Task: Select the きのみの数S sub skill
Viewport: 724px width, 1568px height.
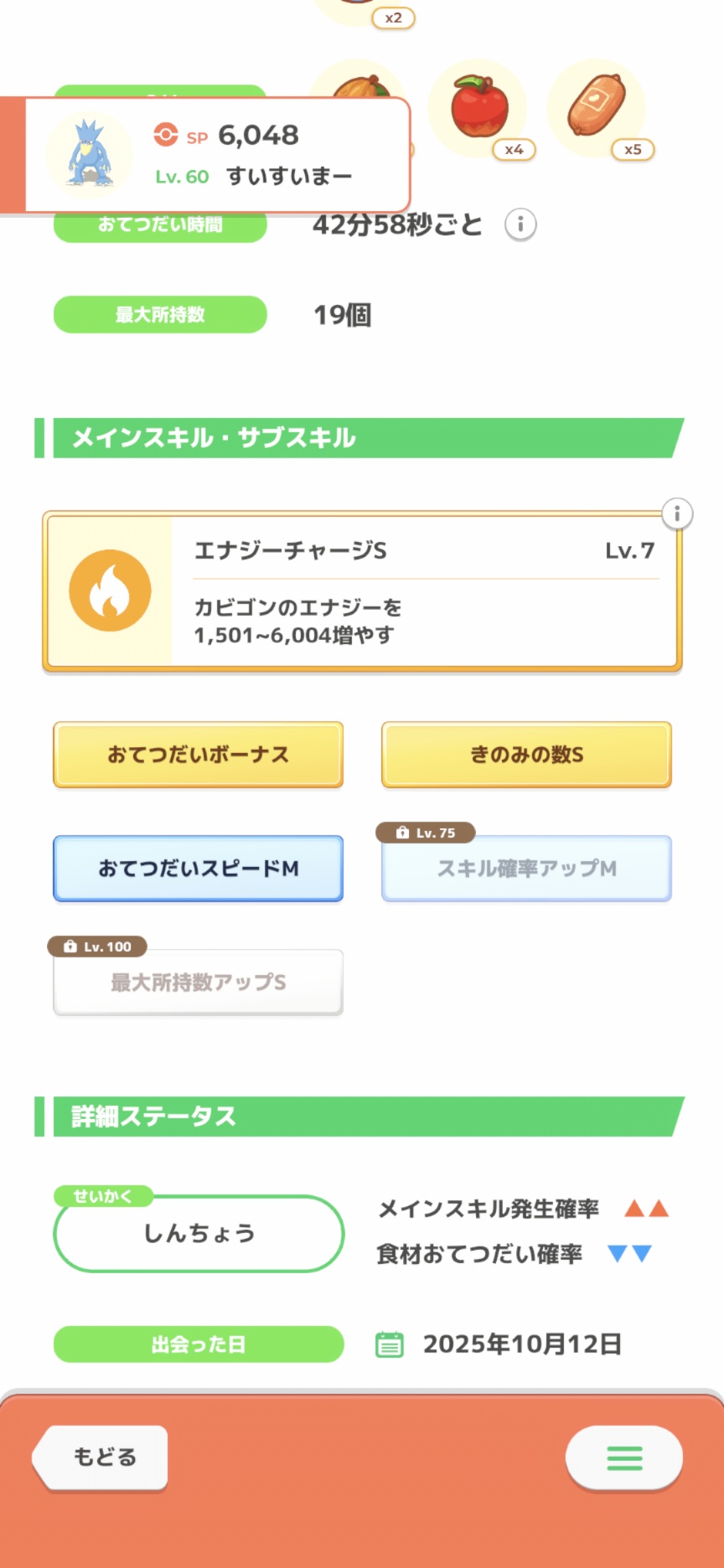Action: [526, 755]
